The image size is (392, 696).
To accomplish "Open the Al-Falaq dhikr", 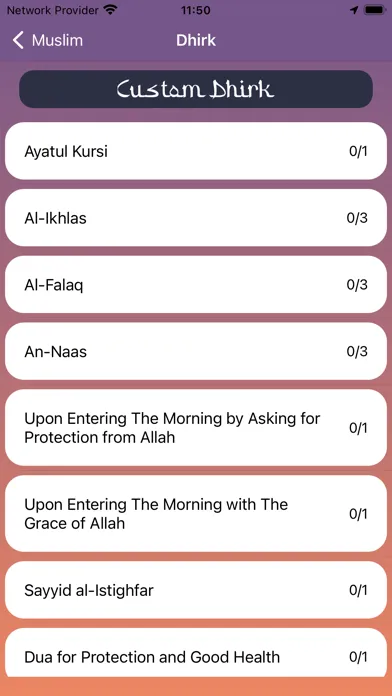I will pyautogui.click(x=196, y=285).
